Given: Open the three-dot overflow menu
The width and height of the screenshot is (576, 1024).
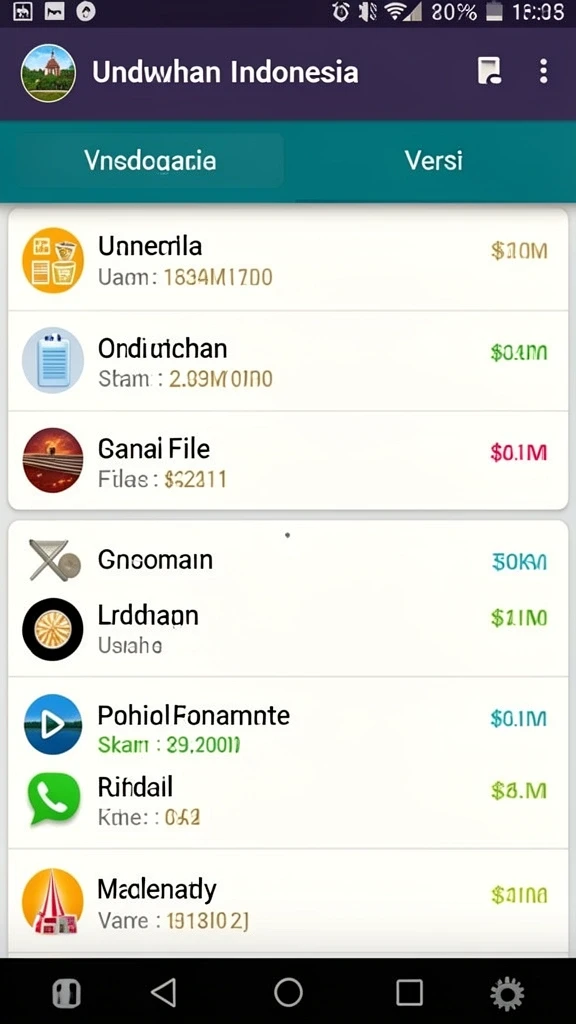Looking at the screenshot, I should pyautogui.click(x=543, y=71).
